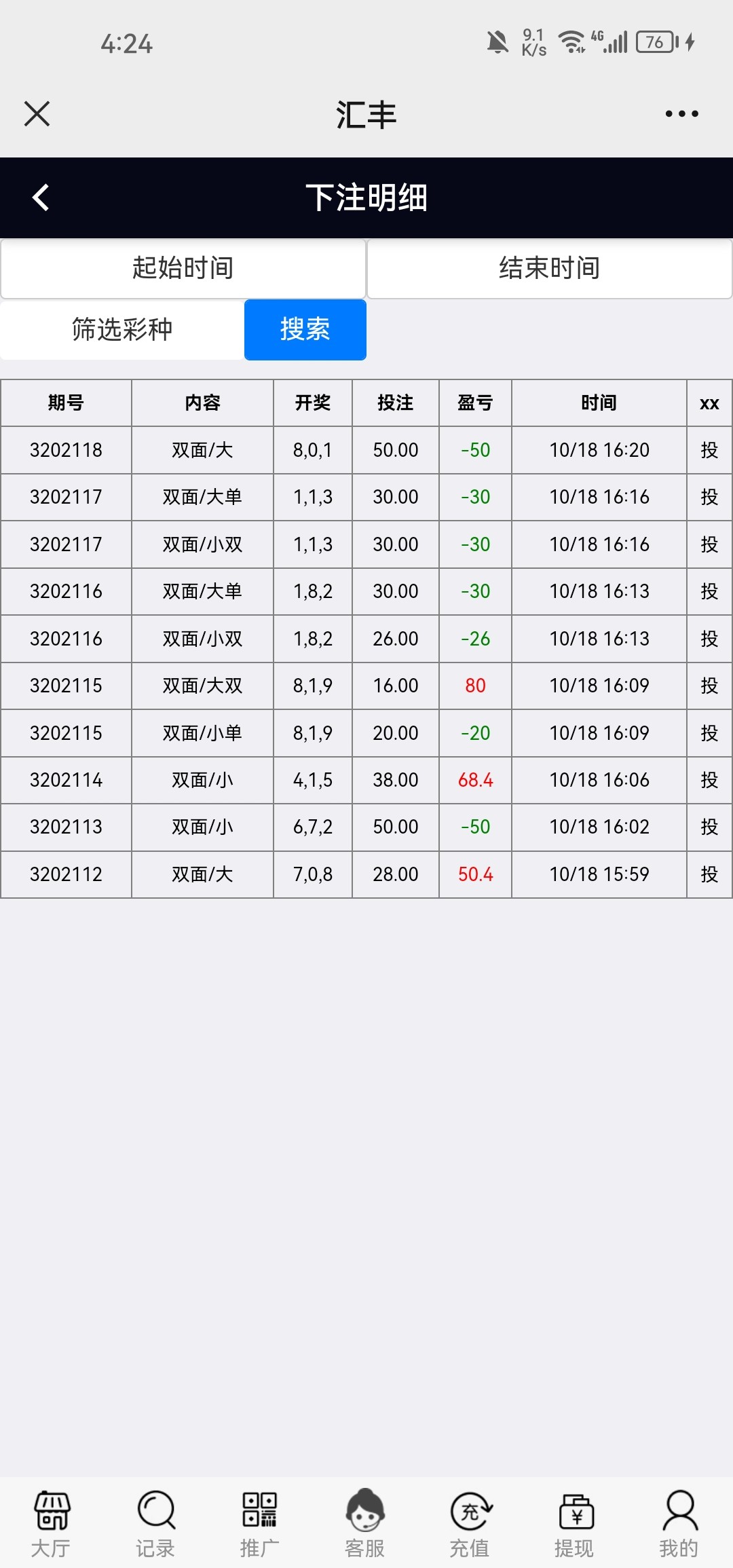Go back from 下注明细
The height and width of the screenshot is (1568, 733).
pos(41,198)
